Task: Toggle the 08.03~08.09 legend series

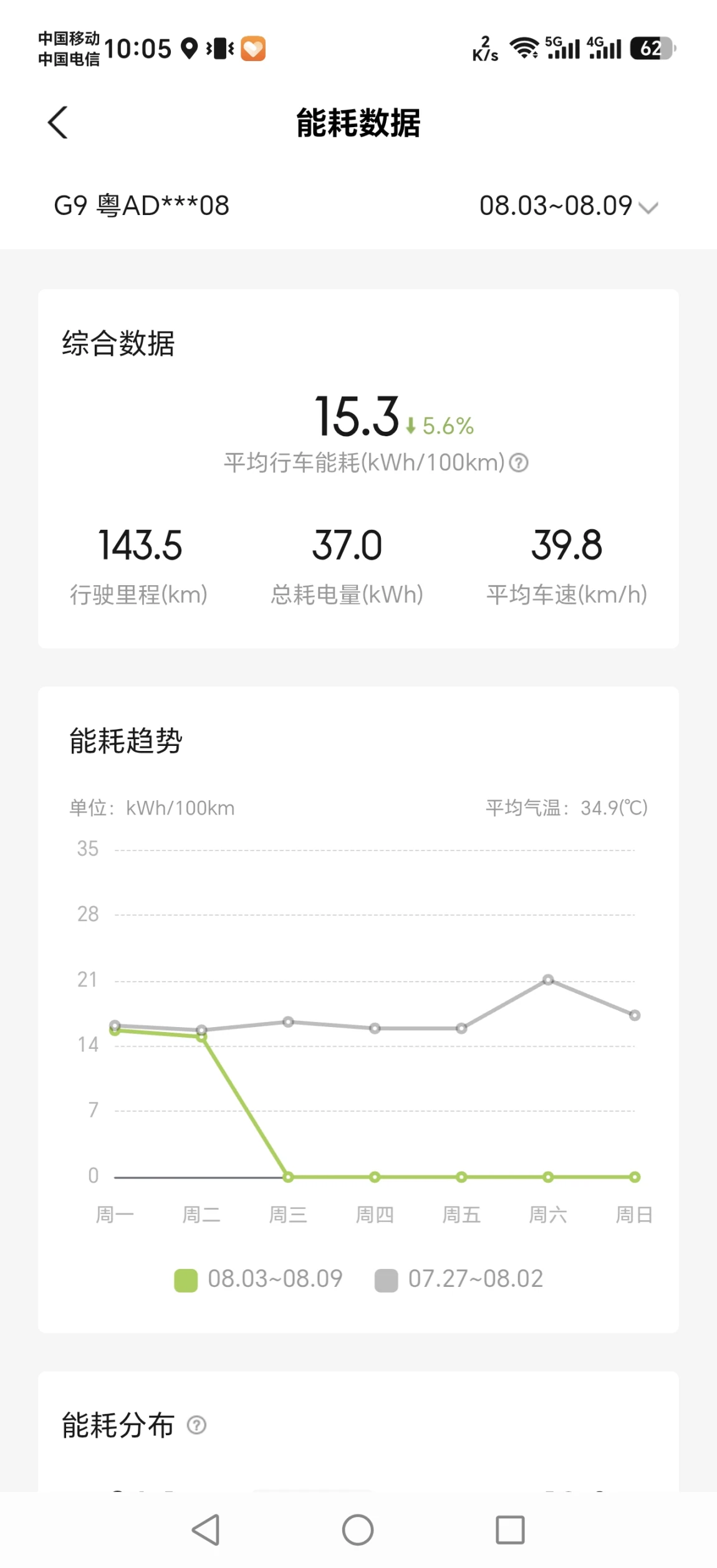Action: click(x=259, y=1279)
